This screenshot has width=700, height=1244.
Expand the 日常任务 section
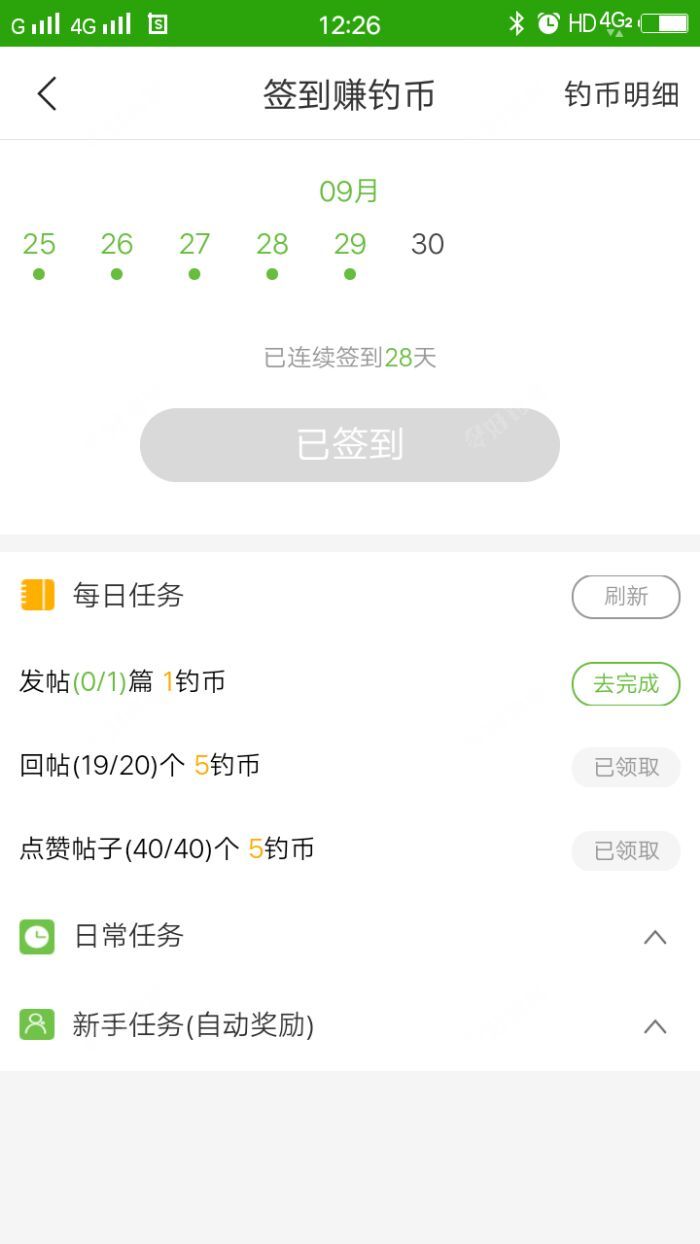[x=654, y=937]
